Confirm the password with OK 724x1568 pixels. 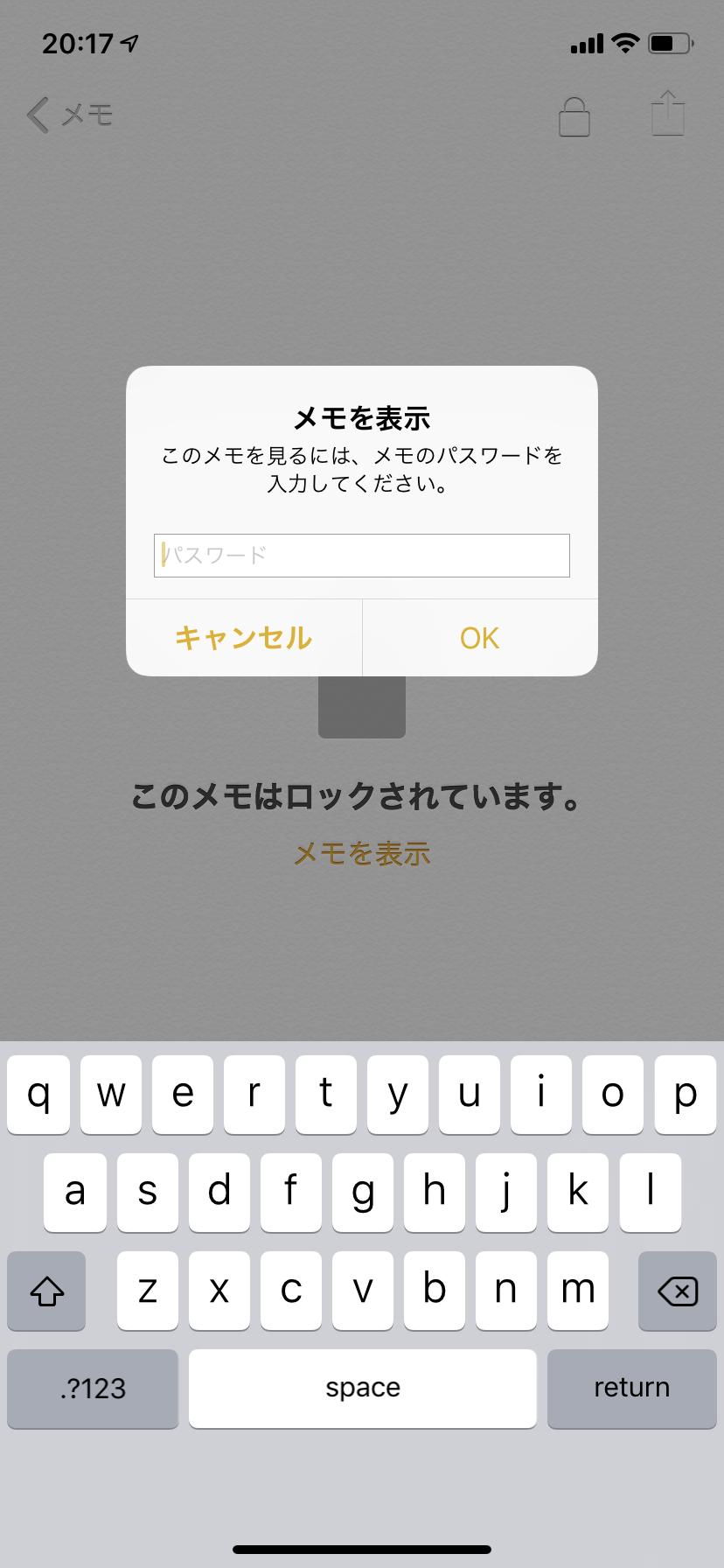tap(480, 638)
